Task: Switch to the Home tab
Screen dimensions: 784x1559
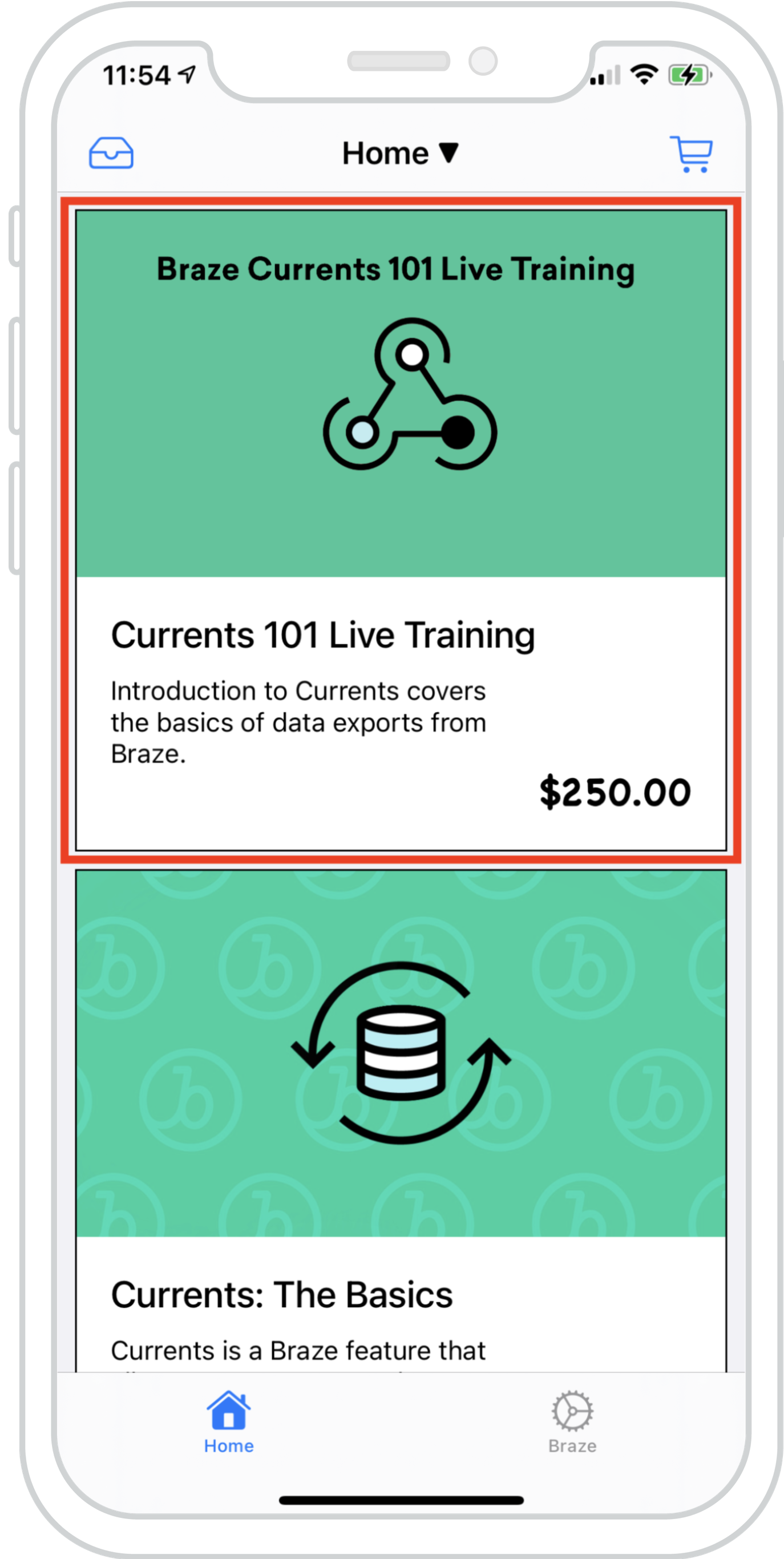Action: tap(229, 1423)
